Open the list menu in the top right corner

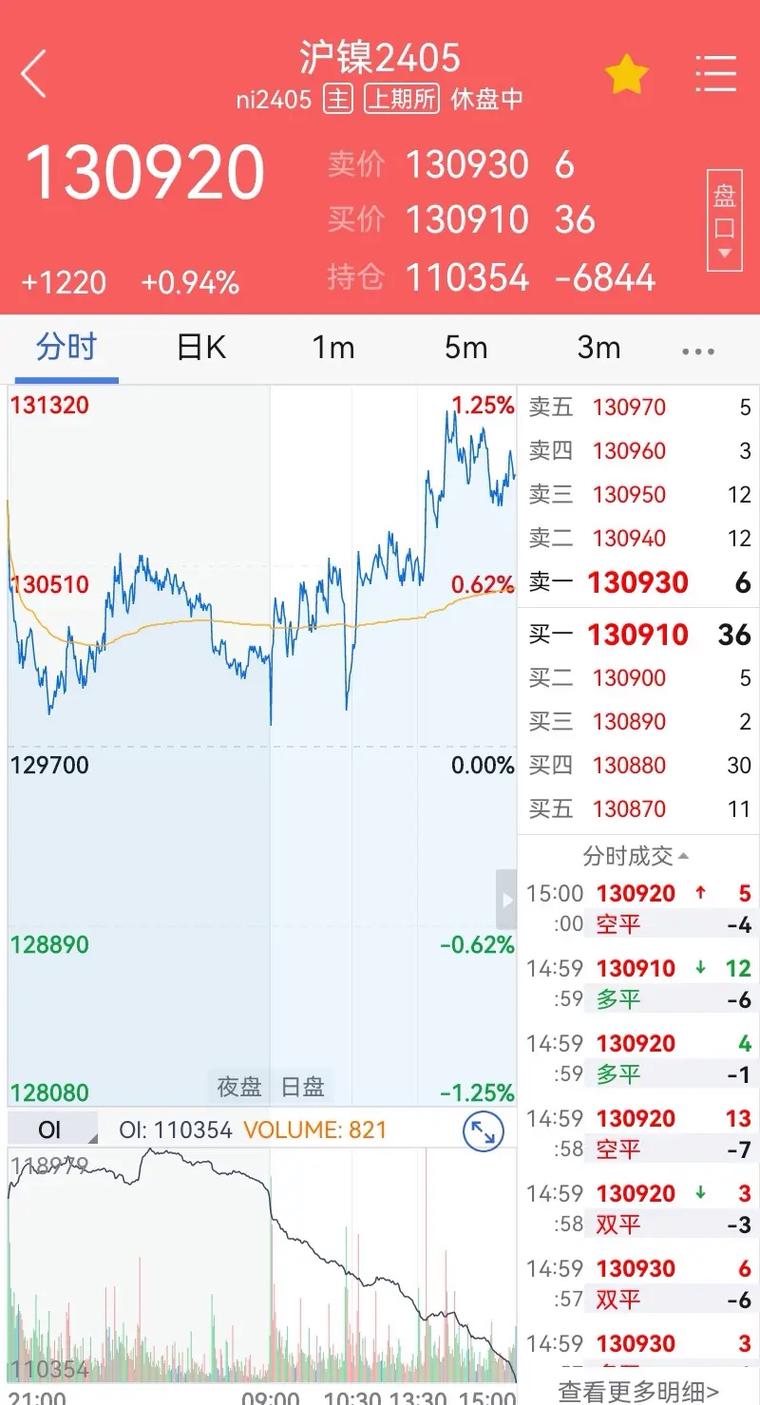(x=714, y=73)
